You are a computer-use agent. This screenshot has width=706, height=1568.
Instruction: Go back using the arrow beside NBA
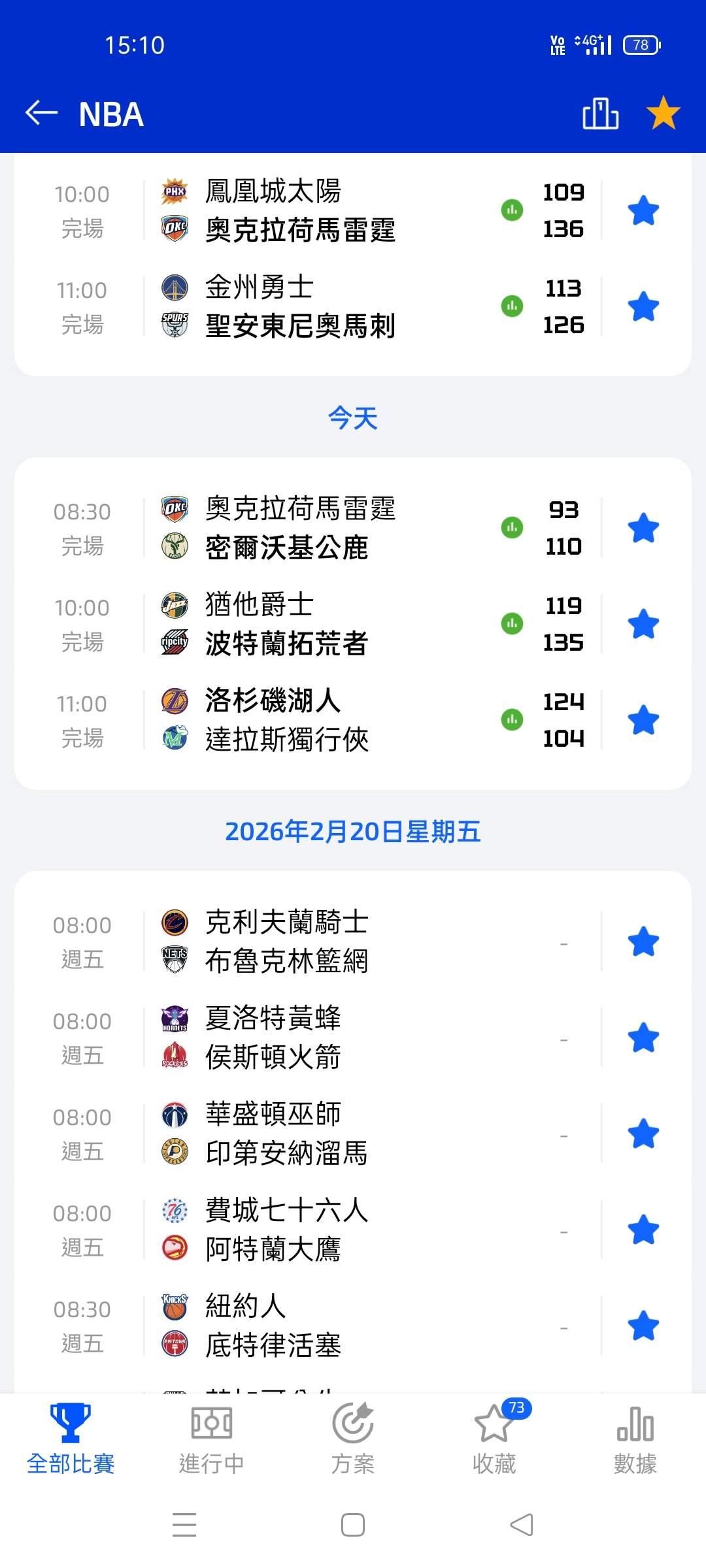pos(41,114)
